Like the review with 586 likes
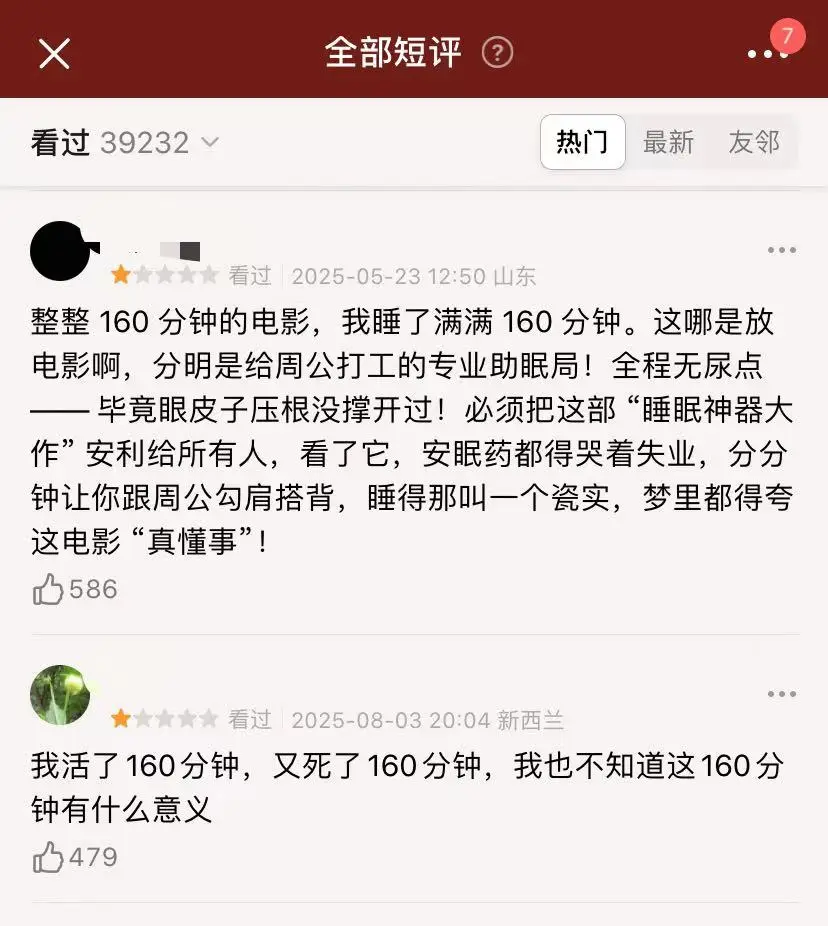This screenshot has height=926, width=828. 48,590
